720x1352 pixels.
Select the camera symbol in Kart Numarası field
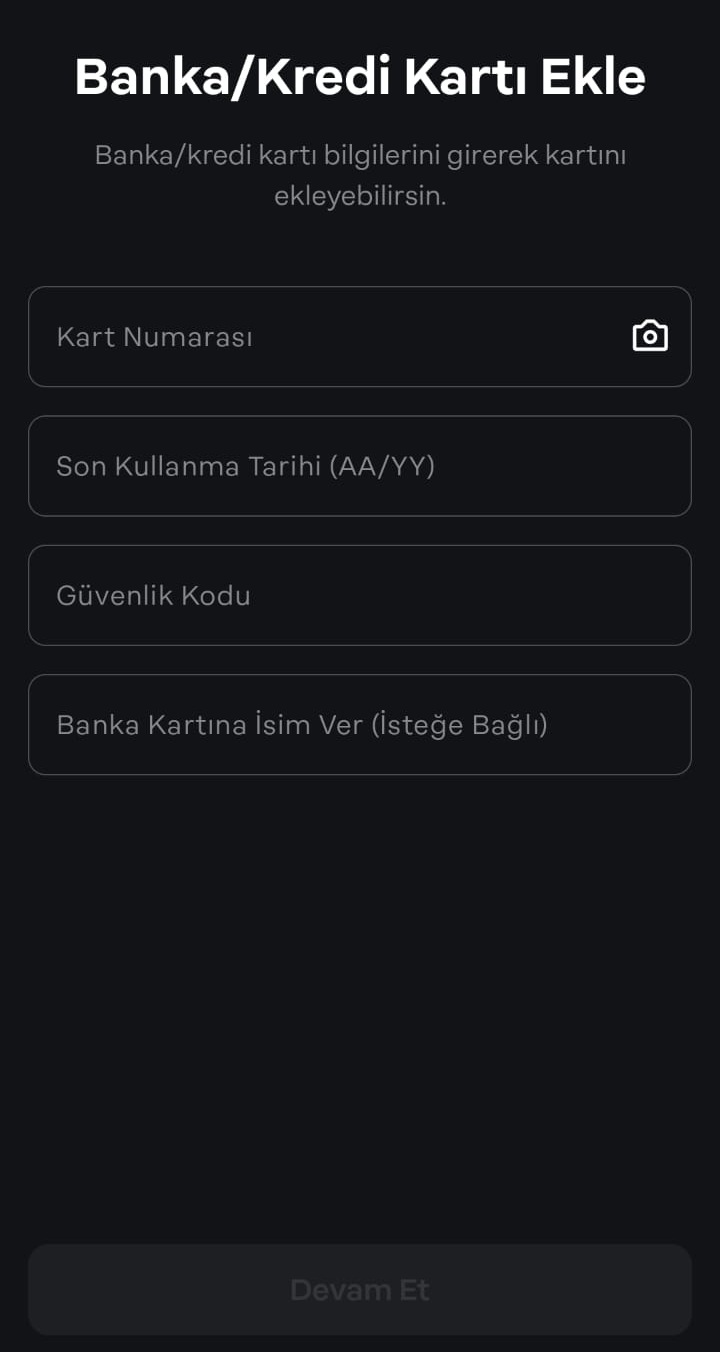point(649,336)
